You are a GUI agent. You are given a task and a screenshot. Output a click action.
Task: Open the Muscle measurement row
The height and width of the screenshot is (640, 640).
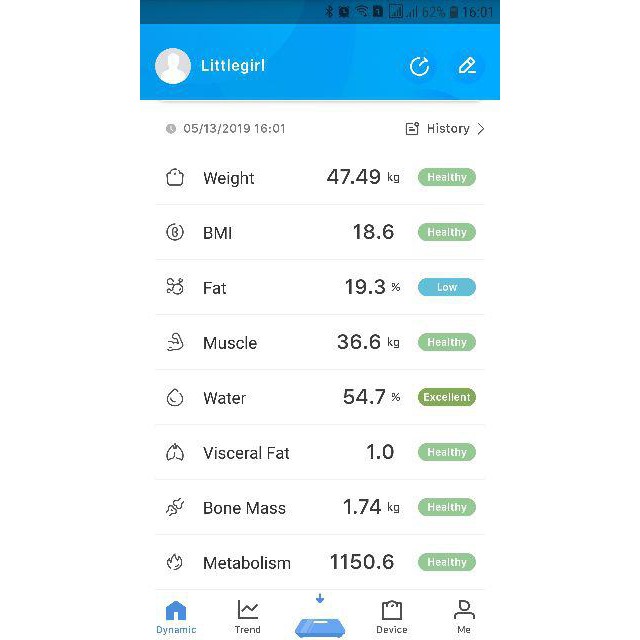click(x=320, y=343)
